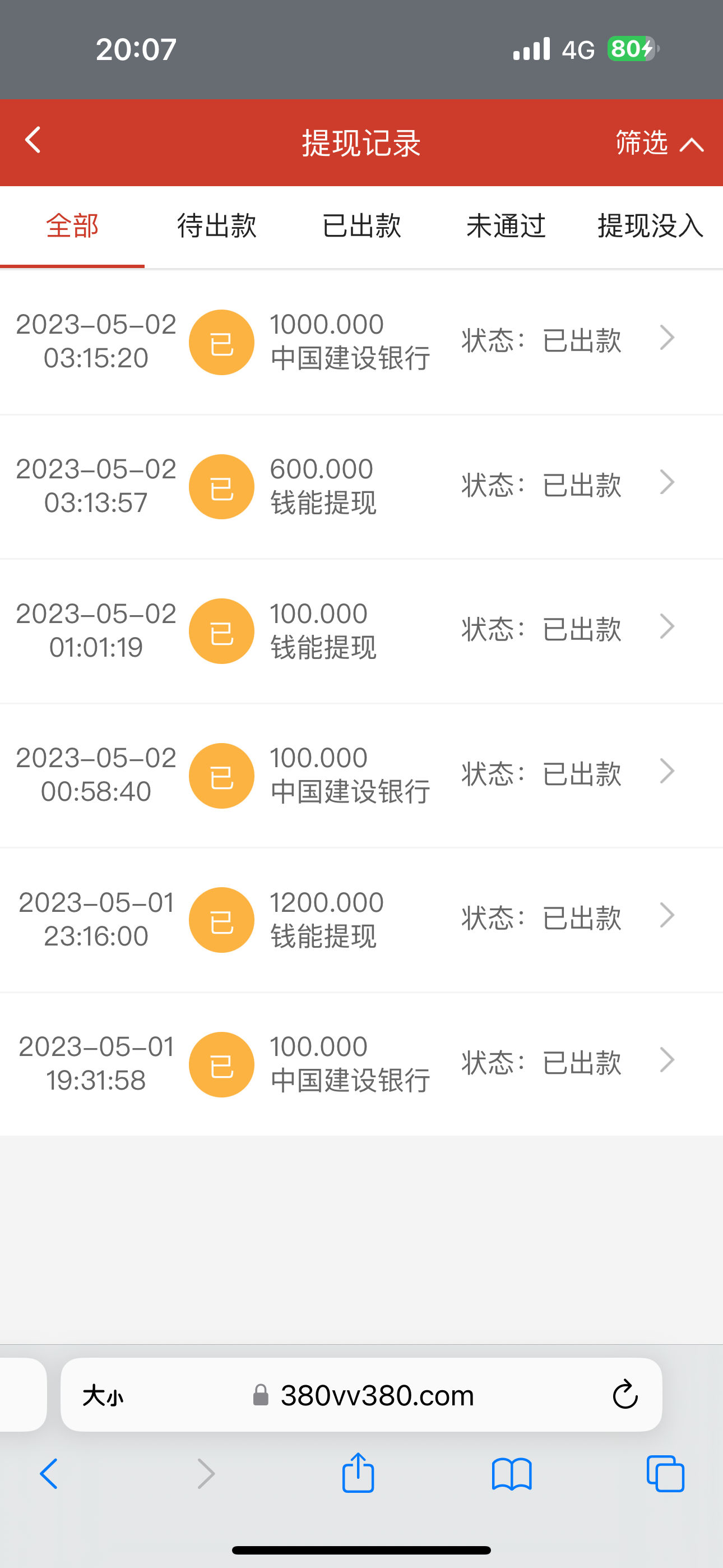Open the 大小 page settings menu

click(103, 1395)
